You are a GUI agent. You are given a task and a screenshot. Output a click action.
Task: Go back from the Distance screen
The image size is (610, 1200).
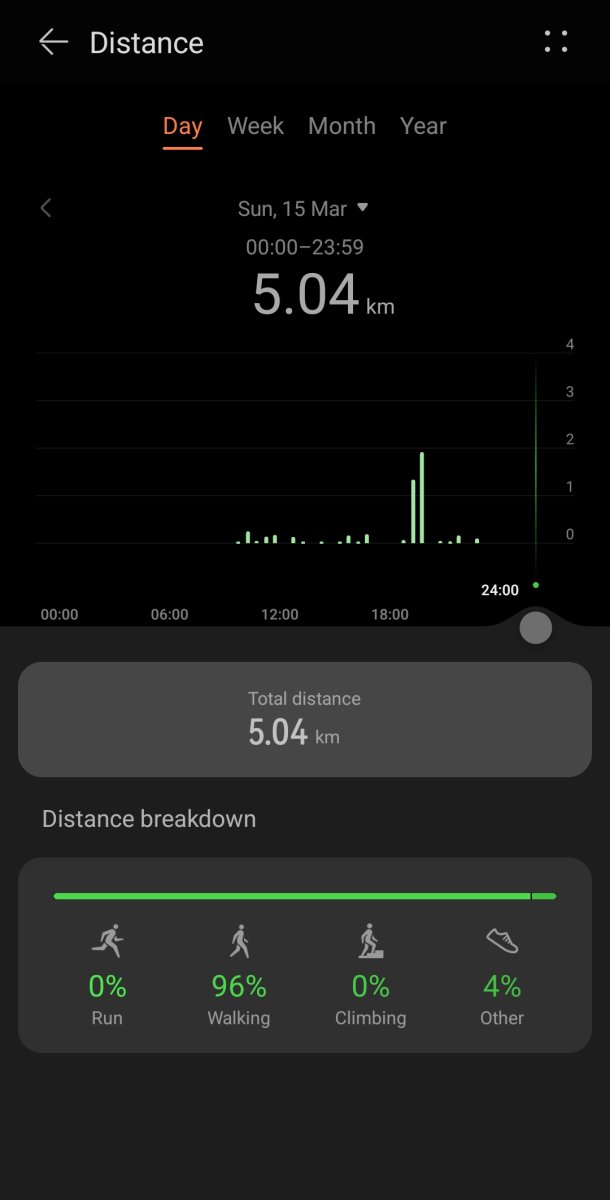pos(53,42)
